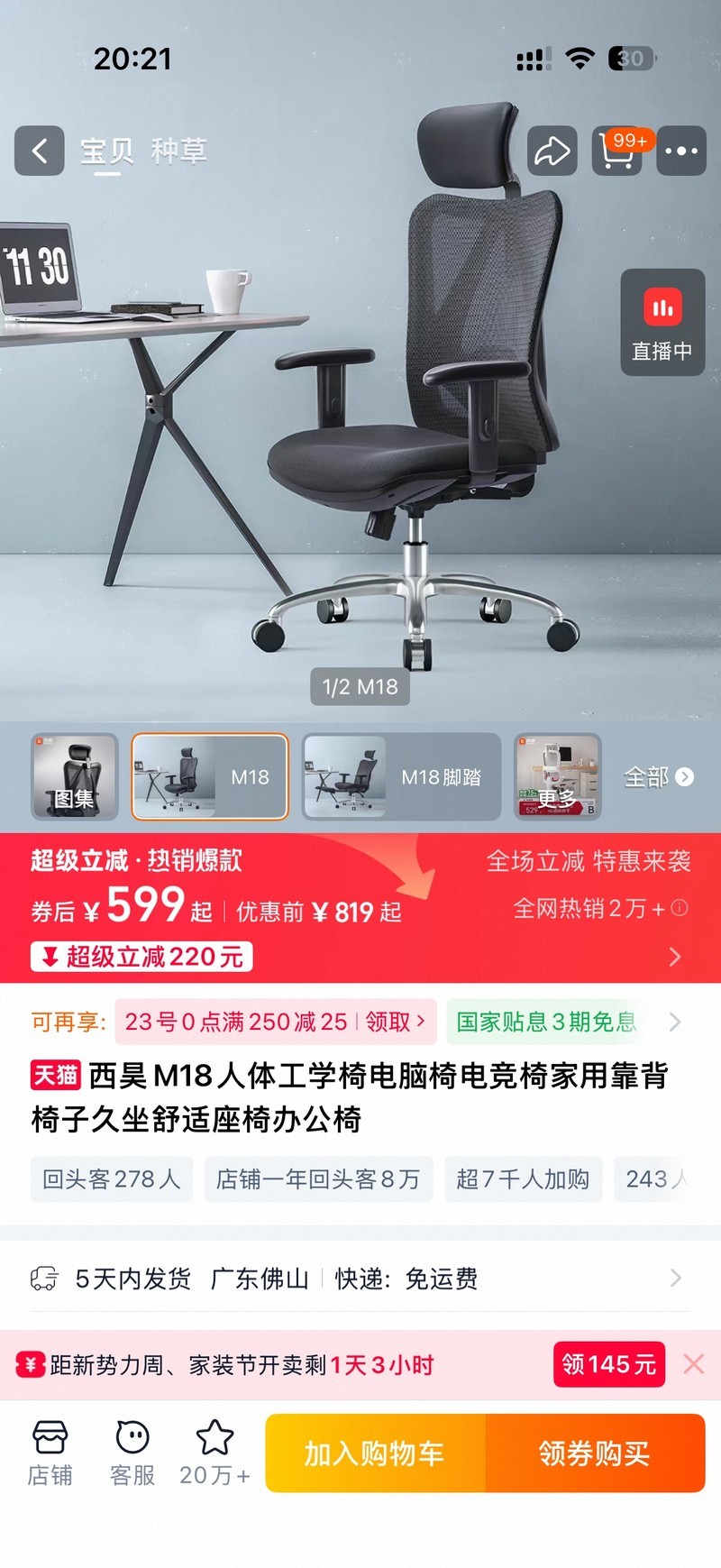Screen dimensions: 721x1568
Task: Open 国家贴息3期免息 offer details
Action: 546,1022
